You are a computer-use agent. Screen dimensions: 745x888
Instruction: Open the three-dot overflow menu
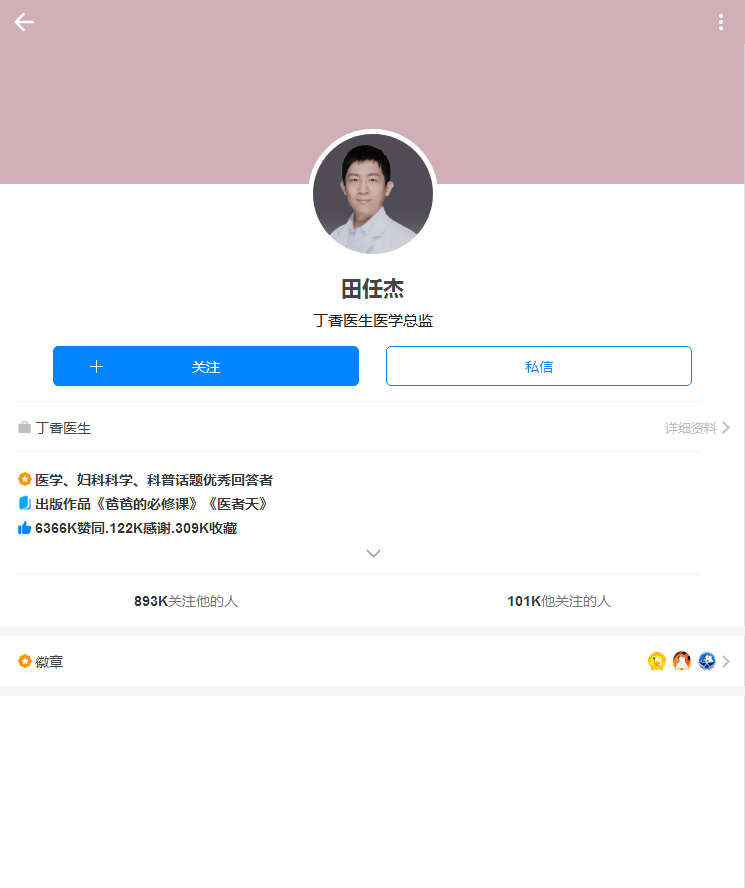[x=721, y=22]
